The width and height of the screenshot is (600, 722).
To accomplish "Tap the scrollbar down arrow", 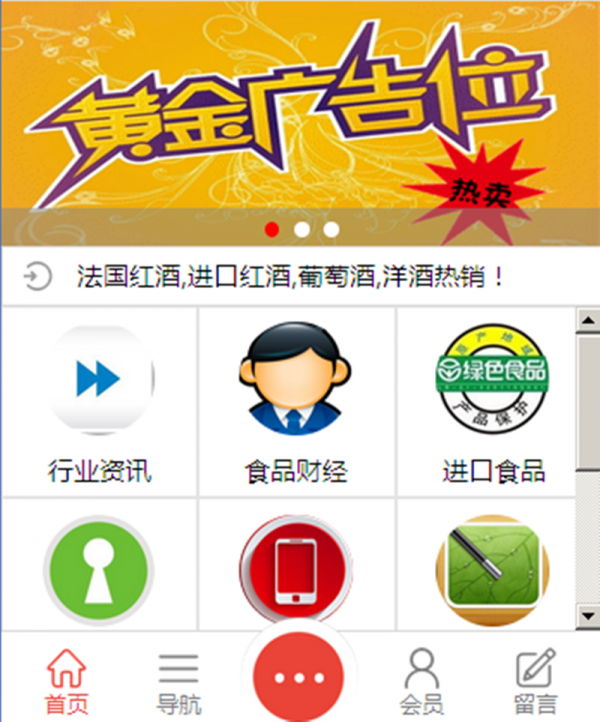I will pyautogui.click(x=588, y=615).
